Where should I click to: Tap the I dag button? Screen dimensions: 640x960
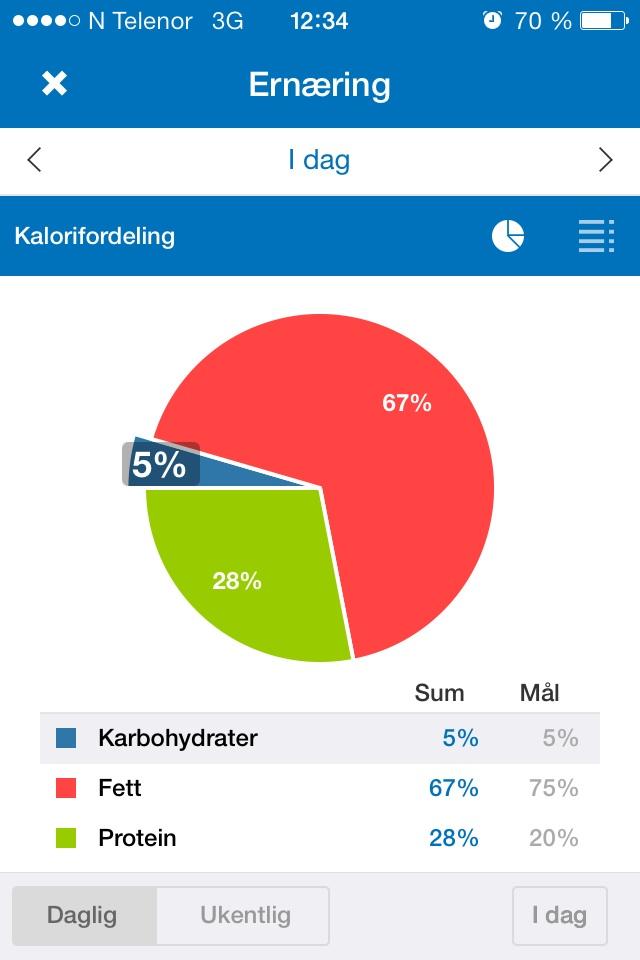coord(559,915)
